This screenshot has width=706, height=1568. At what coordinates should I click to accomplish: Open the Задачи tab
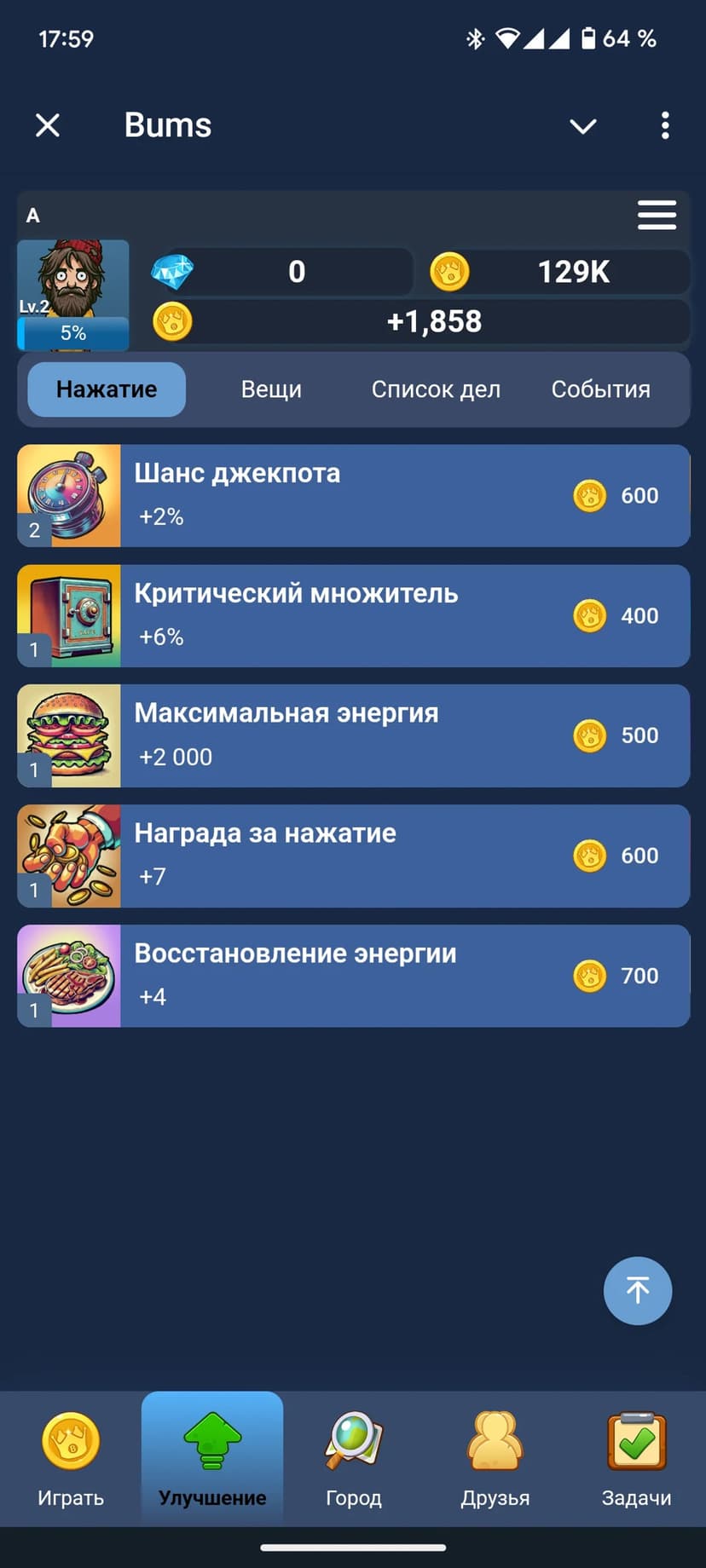click(x=636, y=1459)
